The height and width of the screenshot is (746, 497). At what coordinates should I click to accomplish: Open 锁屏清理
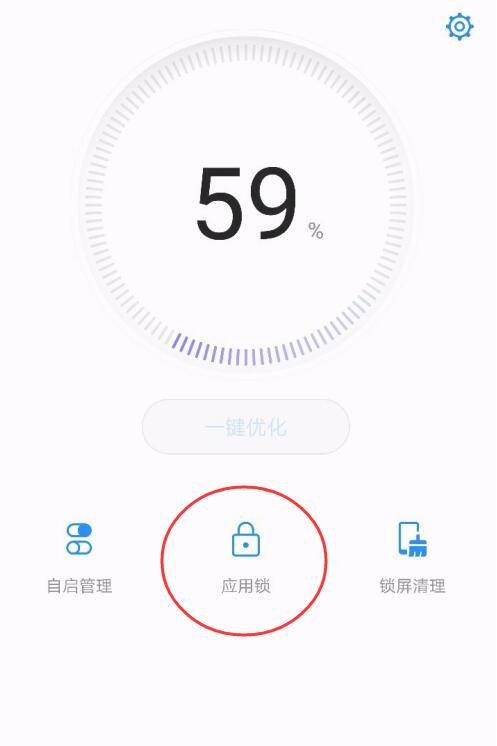[412, 558]
